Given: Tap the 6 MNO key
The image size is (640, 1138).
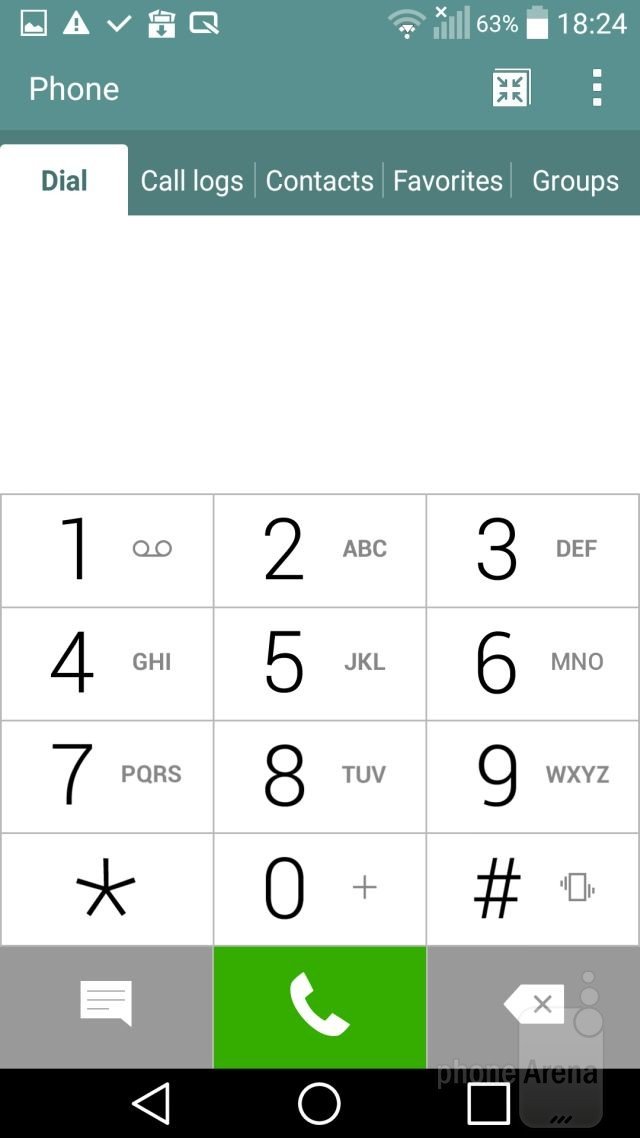Looking at the screenshot, I should click(533, 664).
